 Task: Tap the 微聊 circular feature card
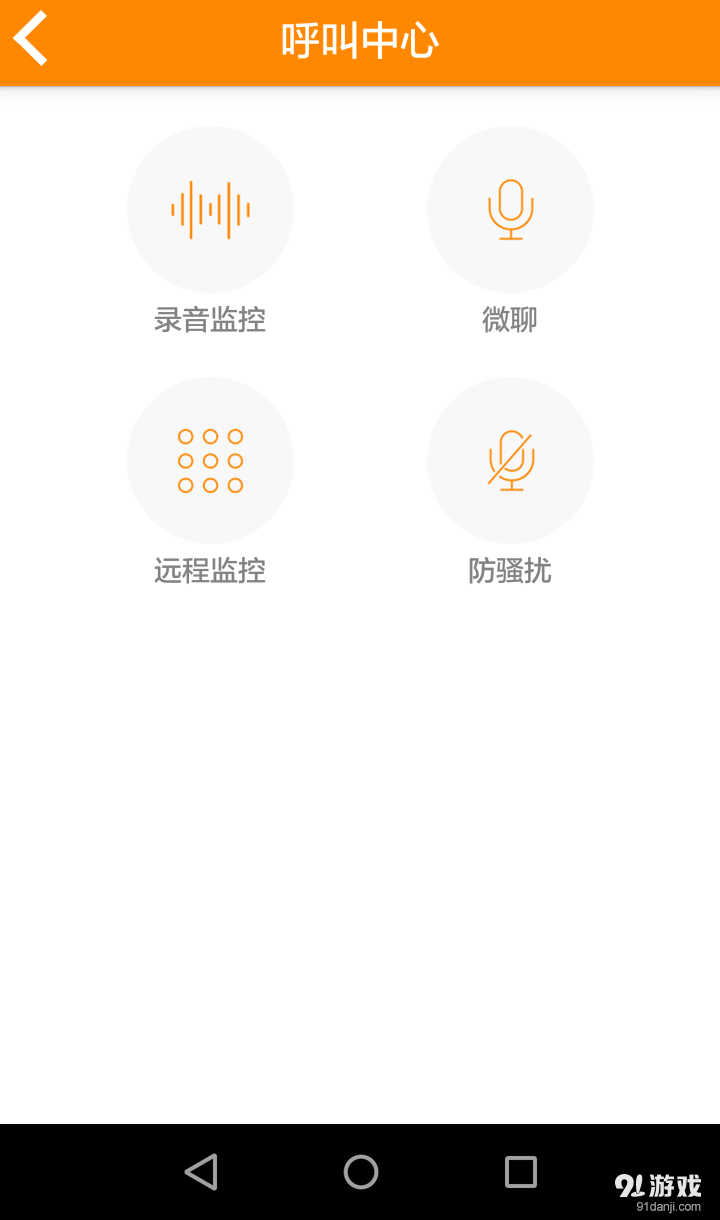pyautogui.click(x=510, y=208)
